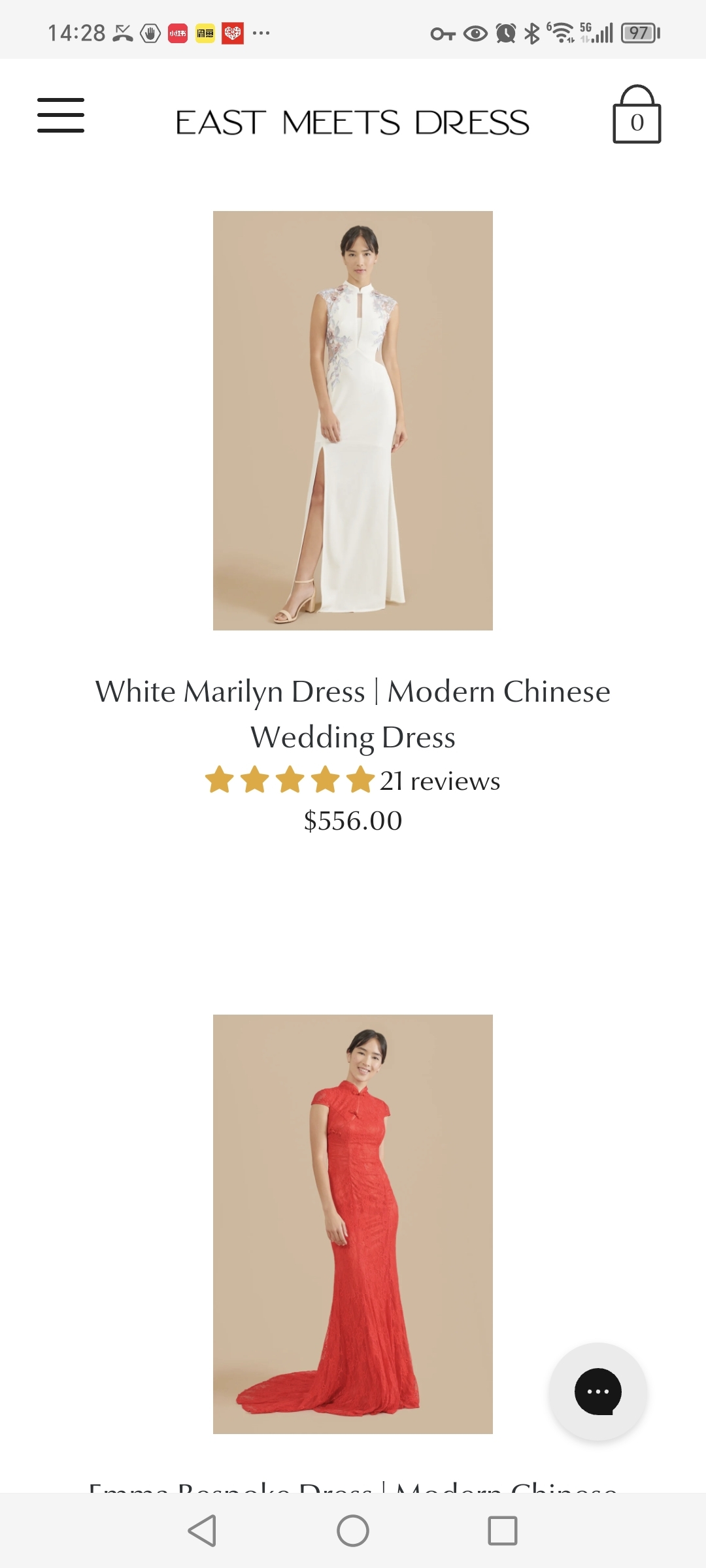The image size is (706, 1568).
Task: Go to East Meets Dress homepage
Action: tap(352, 123)
